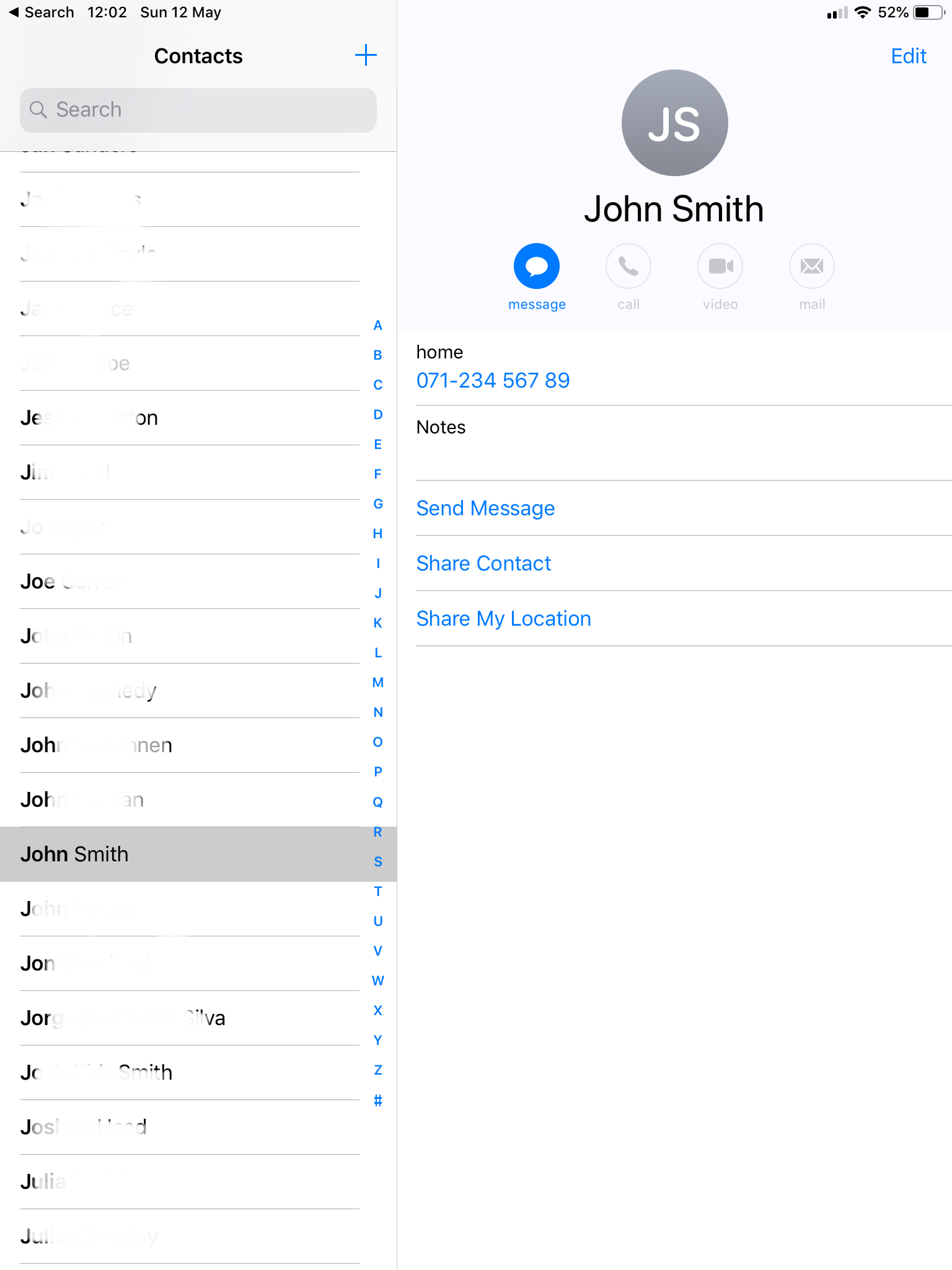
Task: Select Share My Location
Action: pyautogui.click(x=503, y=619)
